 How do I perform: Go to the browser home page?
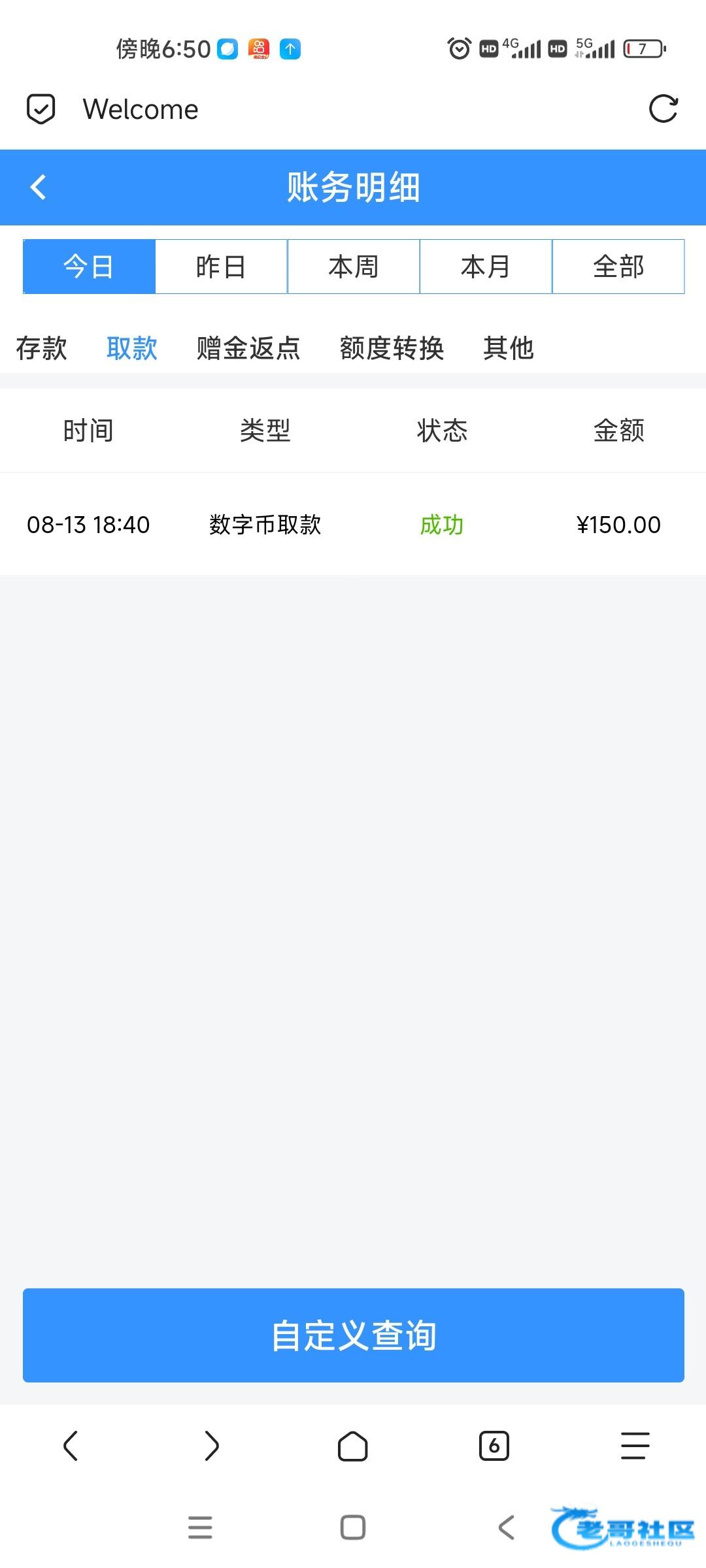coord(353,1446)
